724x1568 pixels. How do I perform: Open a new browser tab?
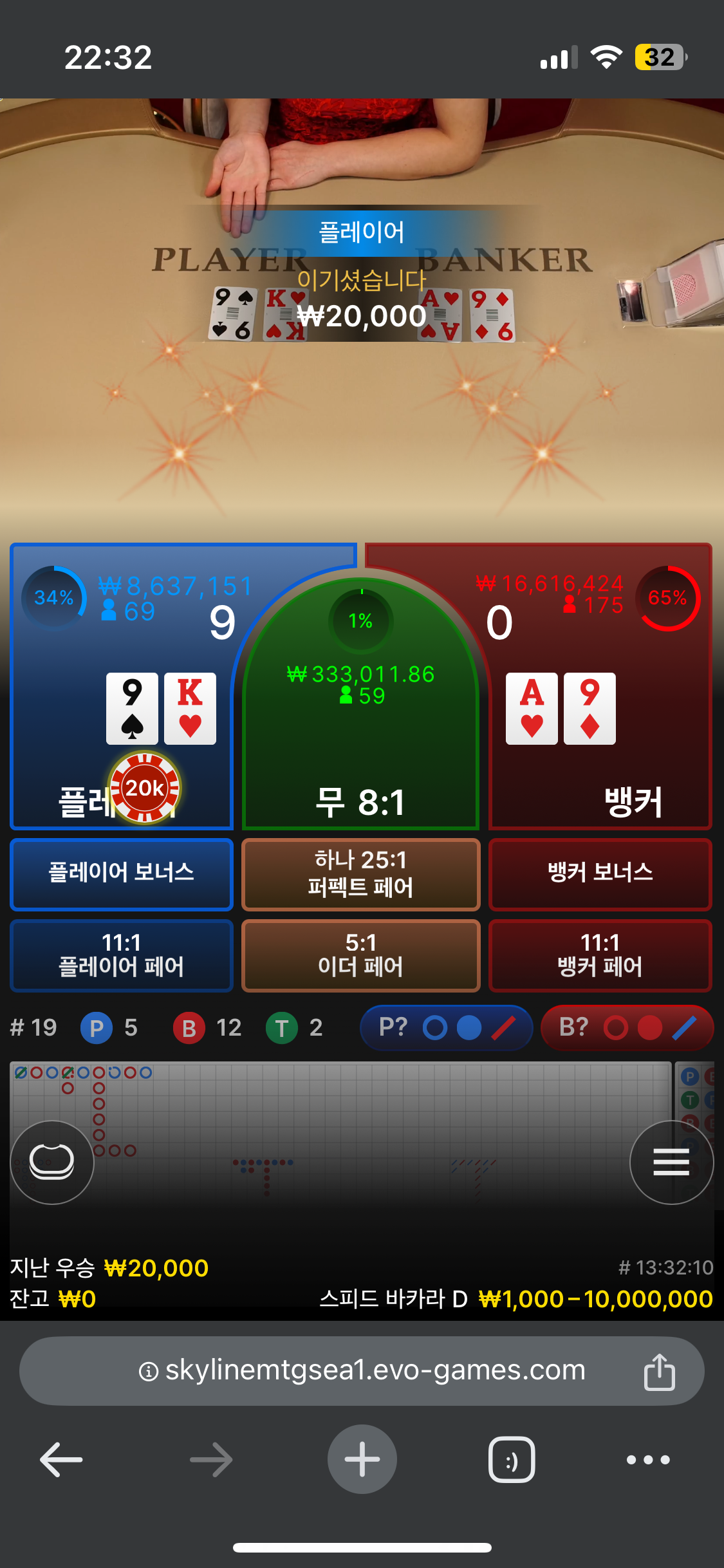[362, 1459]
